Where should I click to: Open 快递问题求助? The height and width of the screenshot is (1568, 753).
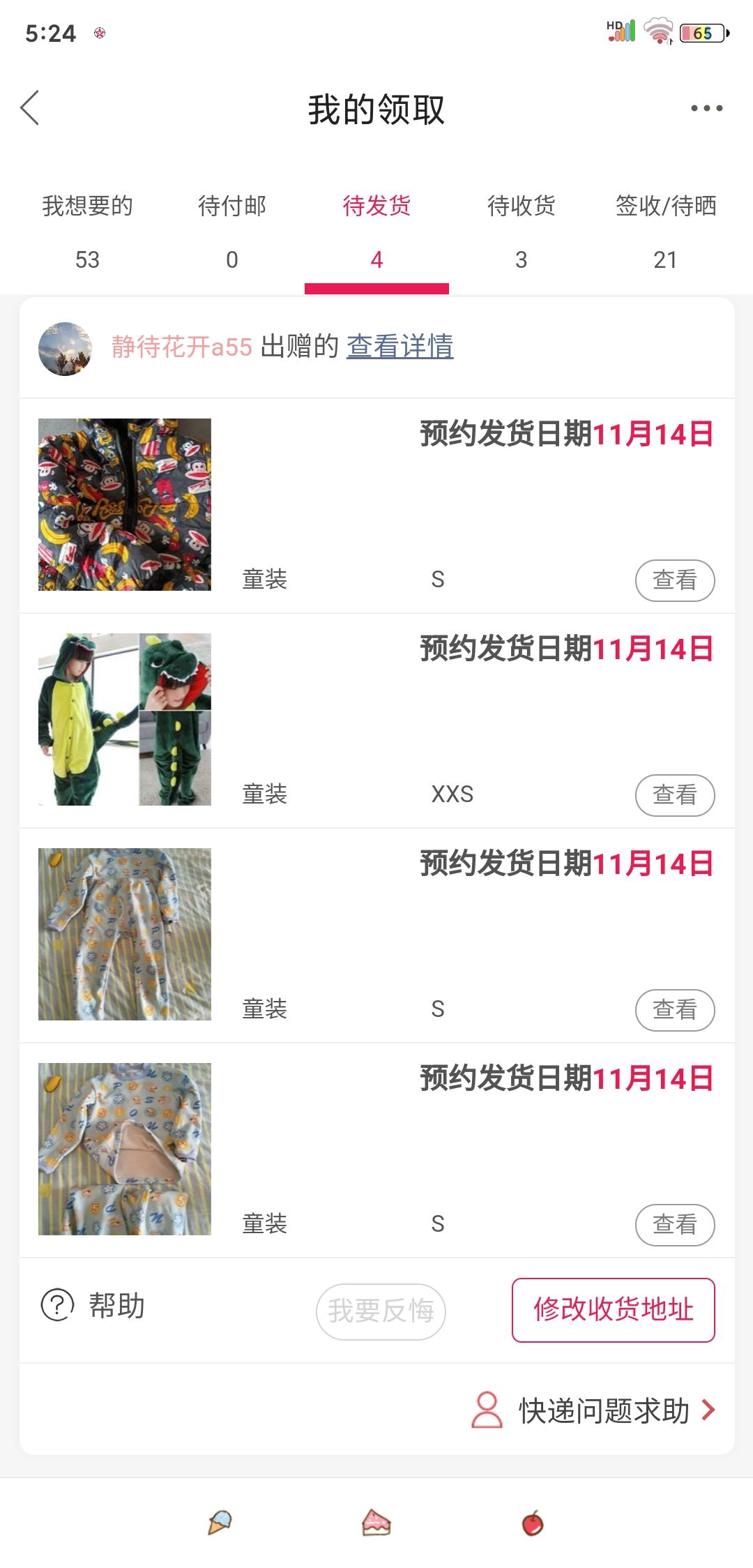click(x=593, y=1410)
